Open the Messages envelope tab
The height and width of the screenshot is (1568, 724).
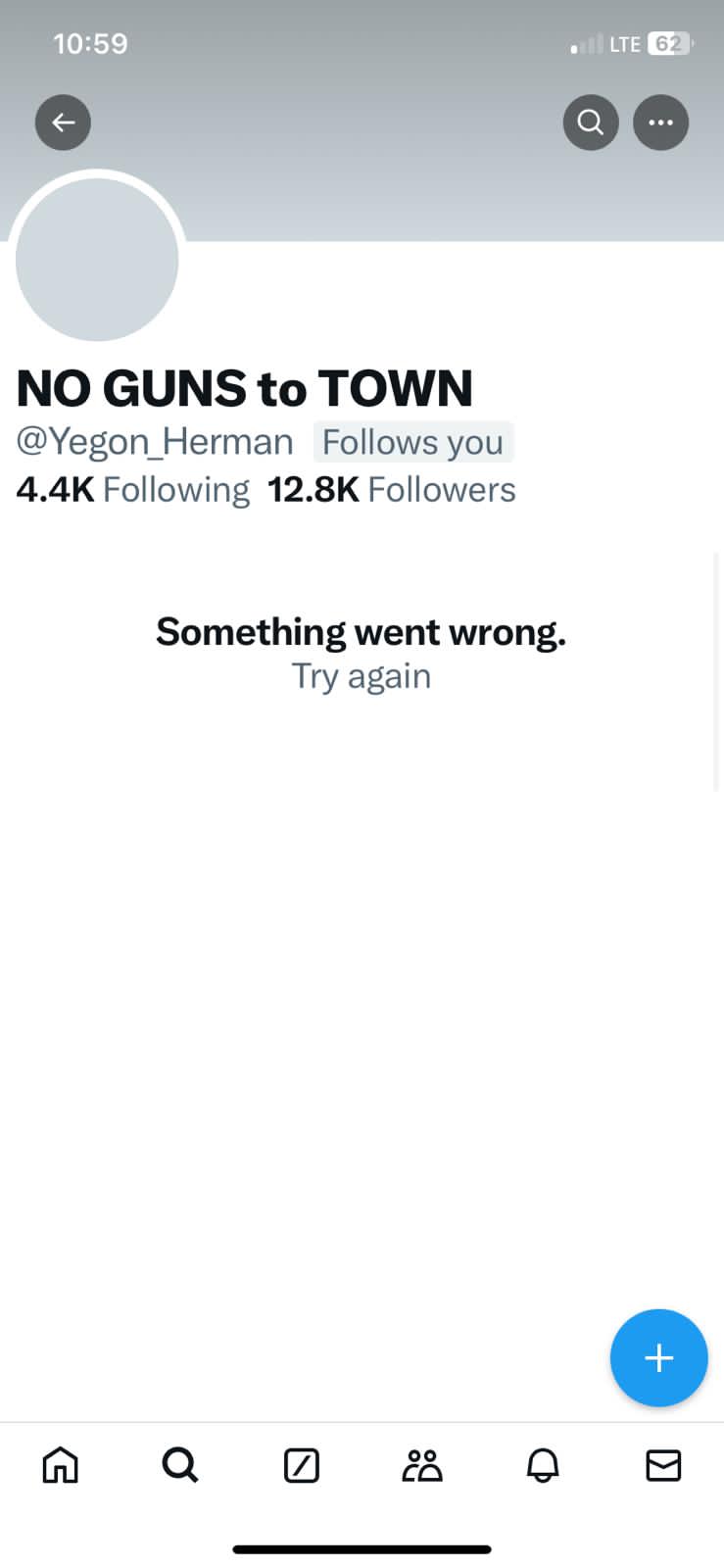click(x=663, y=1465)
